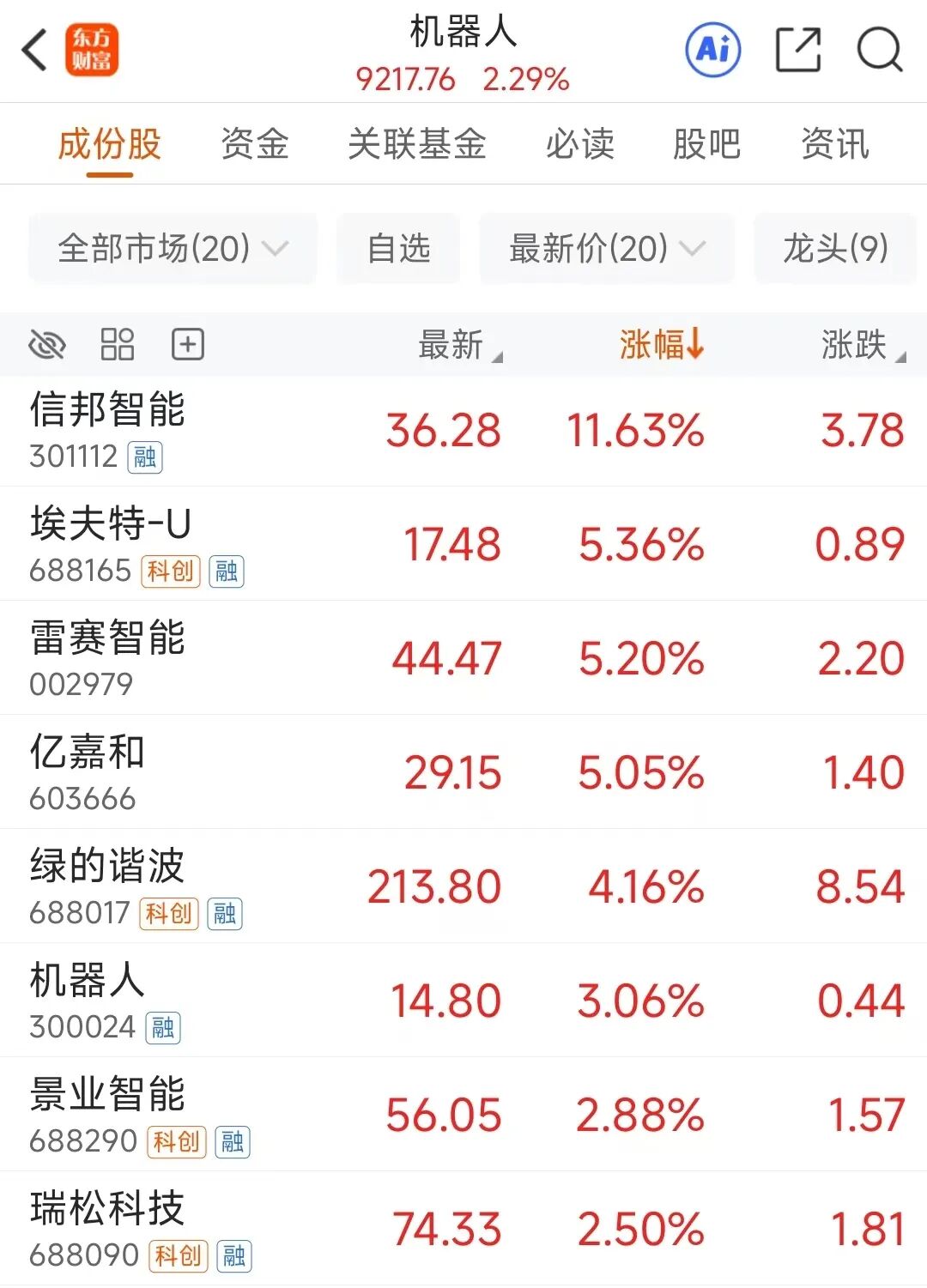Share this 机器人 sector page

point(797,50)
